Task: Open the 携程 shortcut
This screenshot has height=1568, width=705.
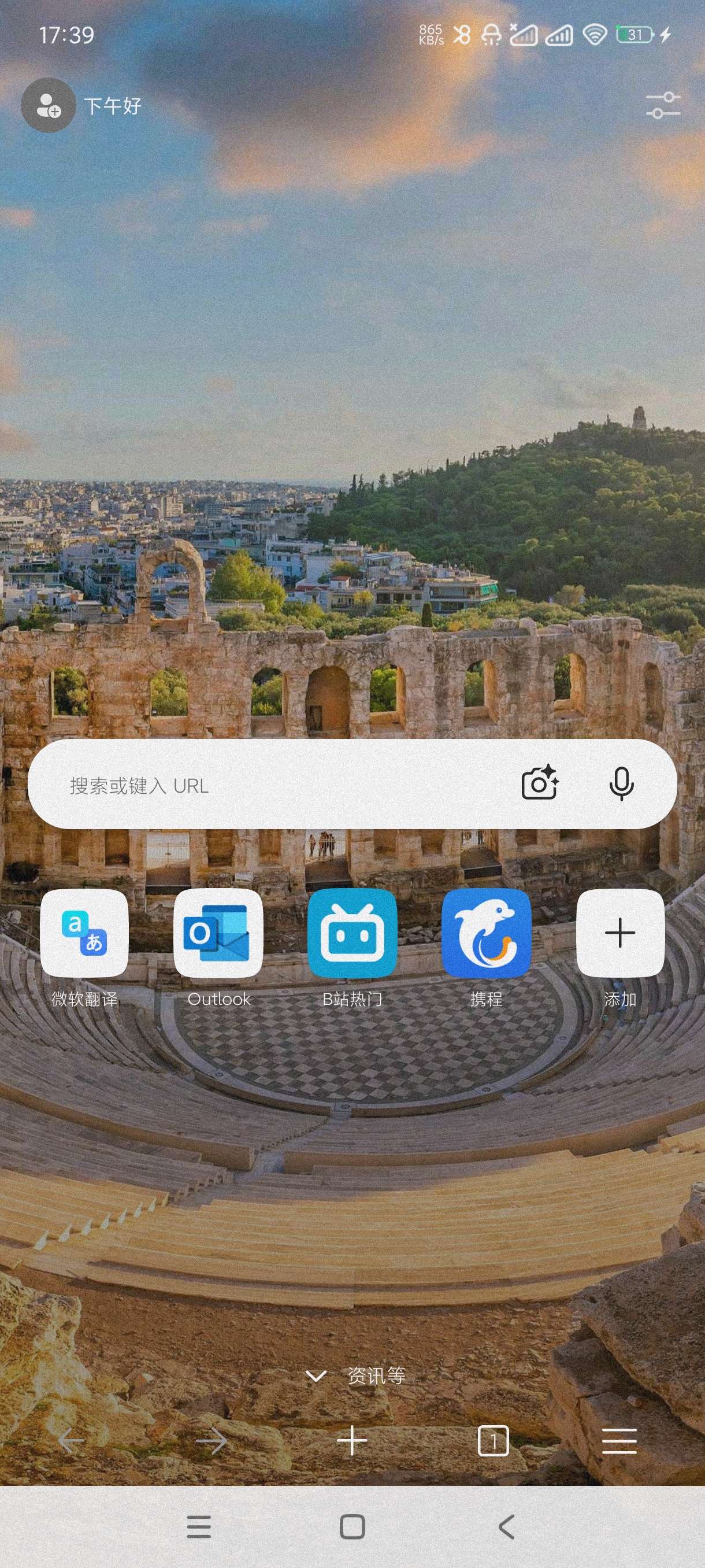Action: pyautogui.click(x=486, y=933)
